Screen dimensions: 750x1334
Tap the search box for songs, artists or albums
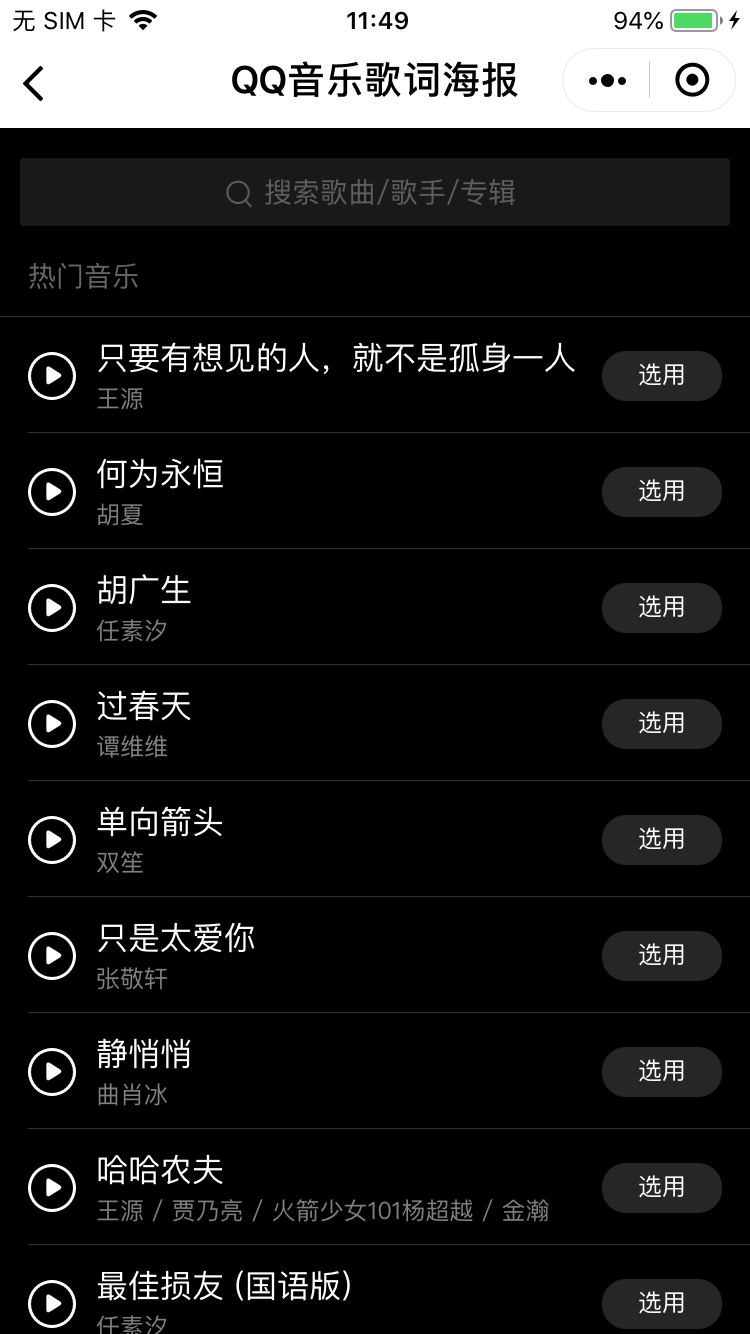pos(375,192)
